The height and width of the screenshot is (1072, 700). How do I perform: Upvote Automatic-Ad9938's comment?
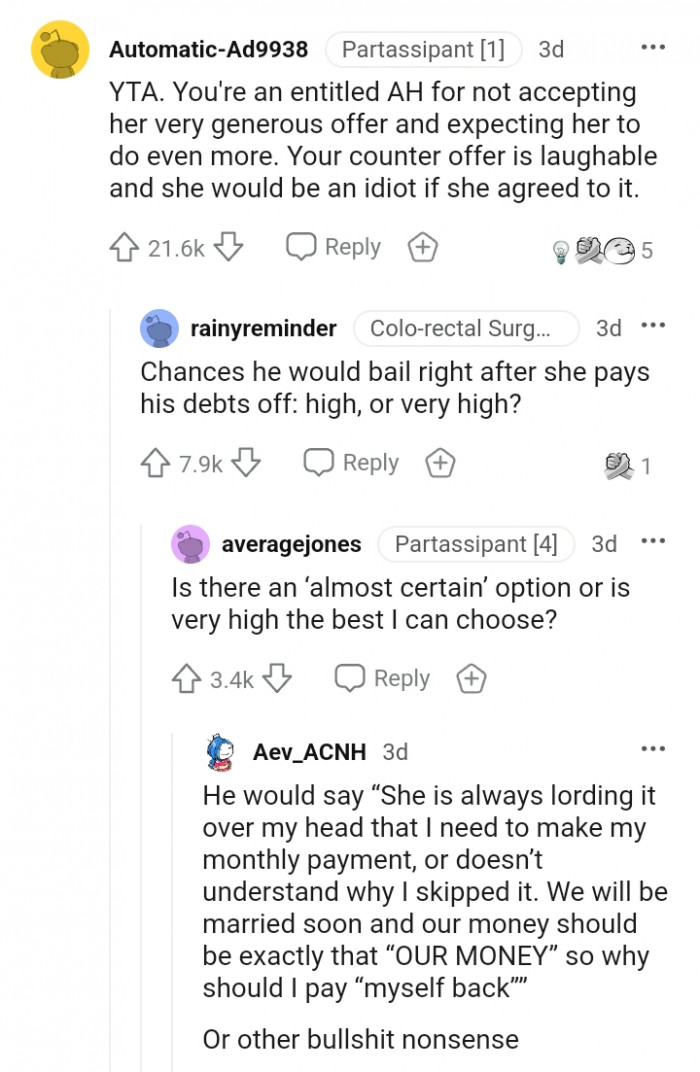click(125, 248)
